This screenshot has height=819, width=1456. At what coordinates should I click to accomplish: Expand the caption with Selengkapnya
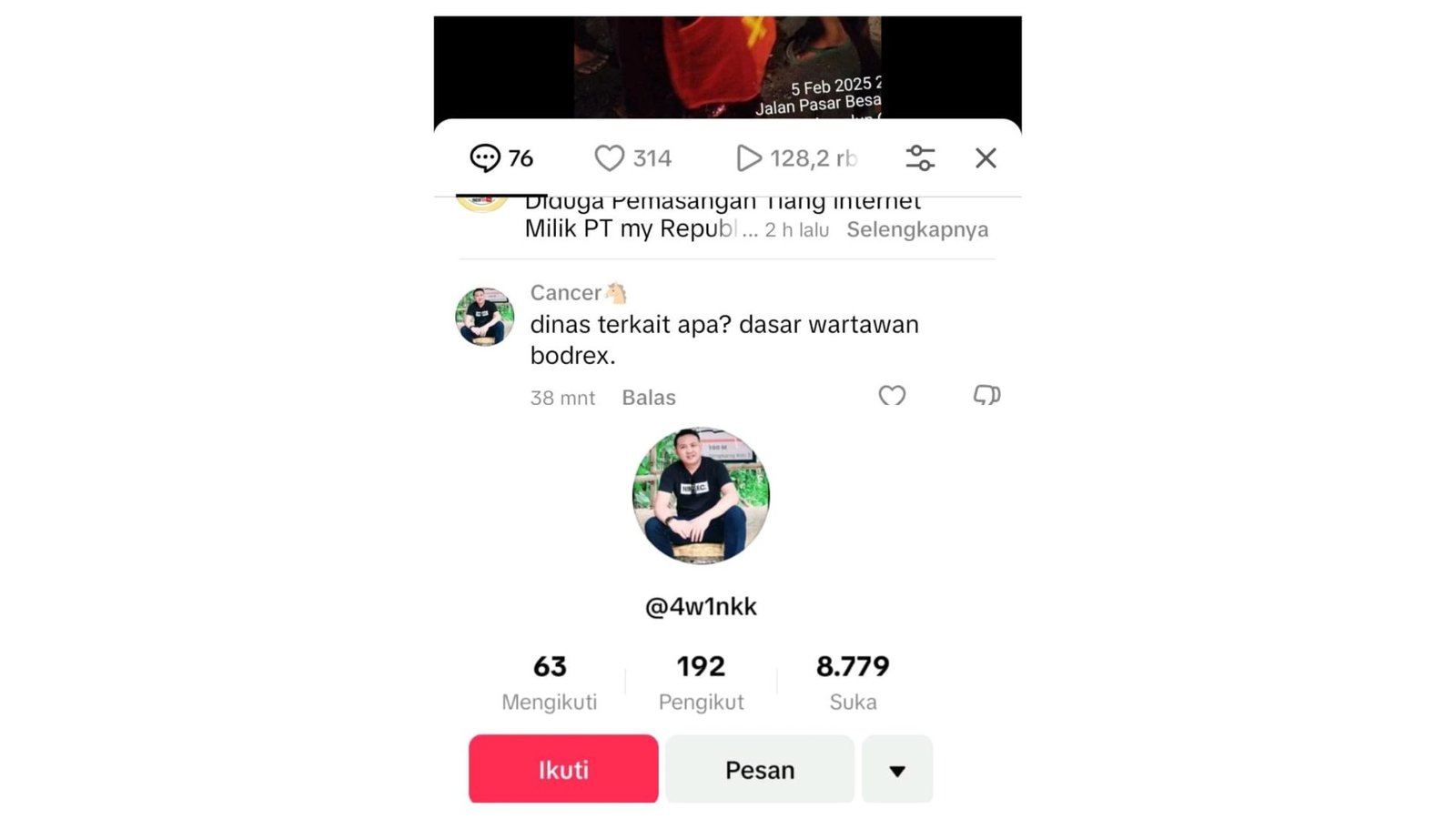coord(916,229)
